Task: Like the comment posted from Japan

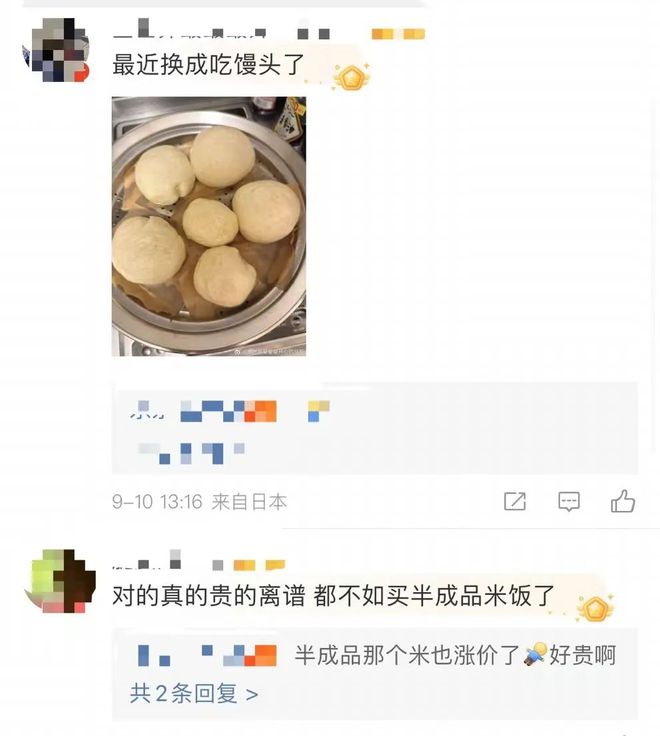Action: (623, 502)
